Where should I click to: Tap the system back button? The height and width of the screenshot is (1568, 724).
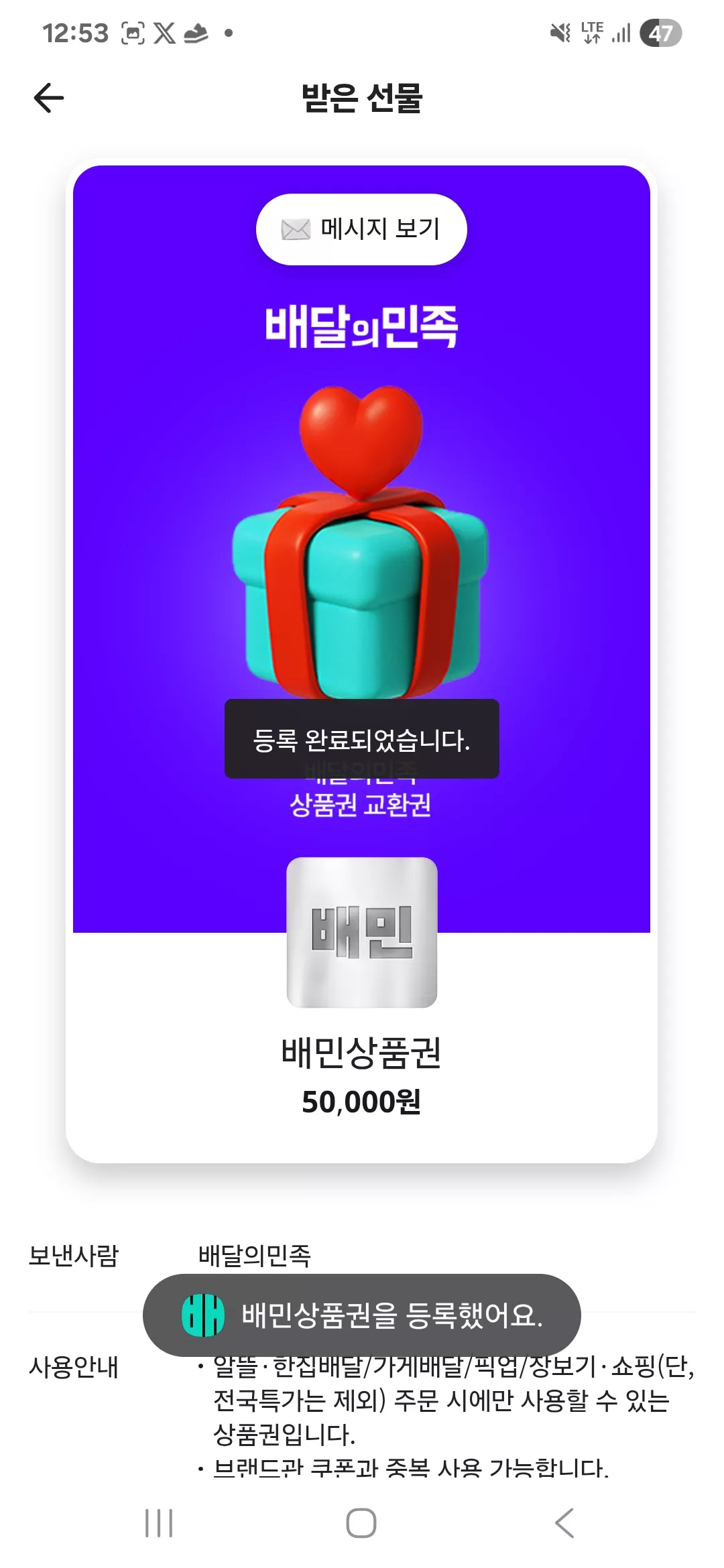pyautogui.click(x=564, y=1523)
